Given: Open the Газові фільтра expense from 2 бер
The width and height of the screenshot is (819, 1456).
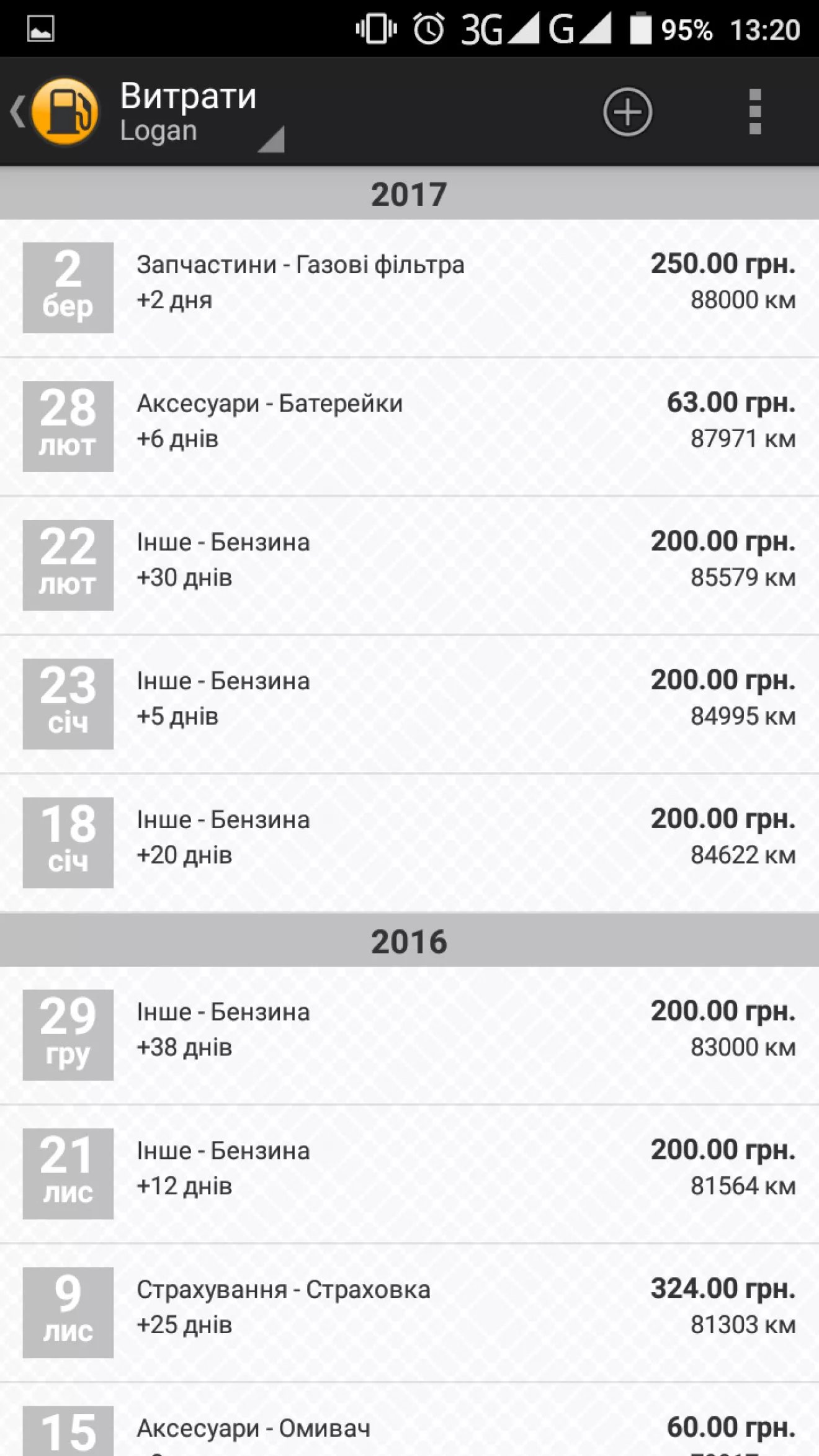Looking at the screenshot, I should coord(409,288).
